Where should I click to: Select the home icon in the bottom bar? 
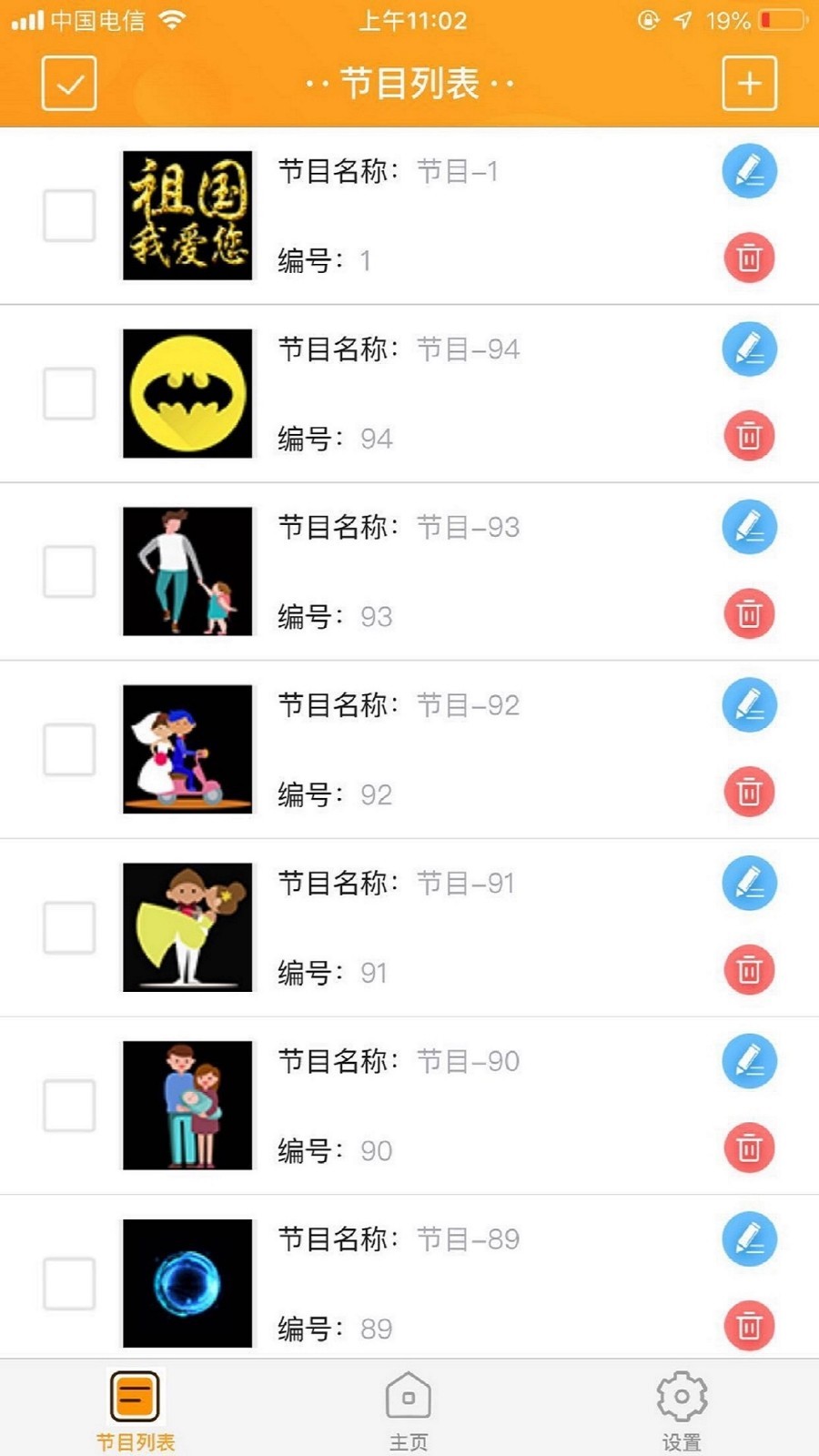click(408, 1401)
